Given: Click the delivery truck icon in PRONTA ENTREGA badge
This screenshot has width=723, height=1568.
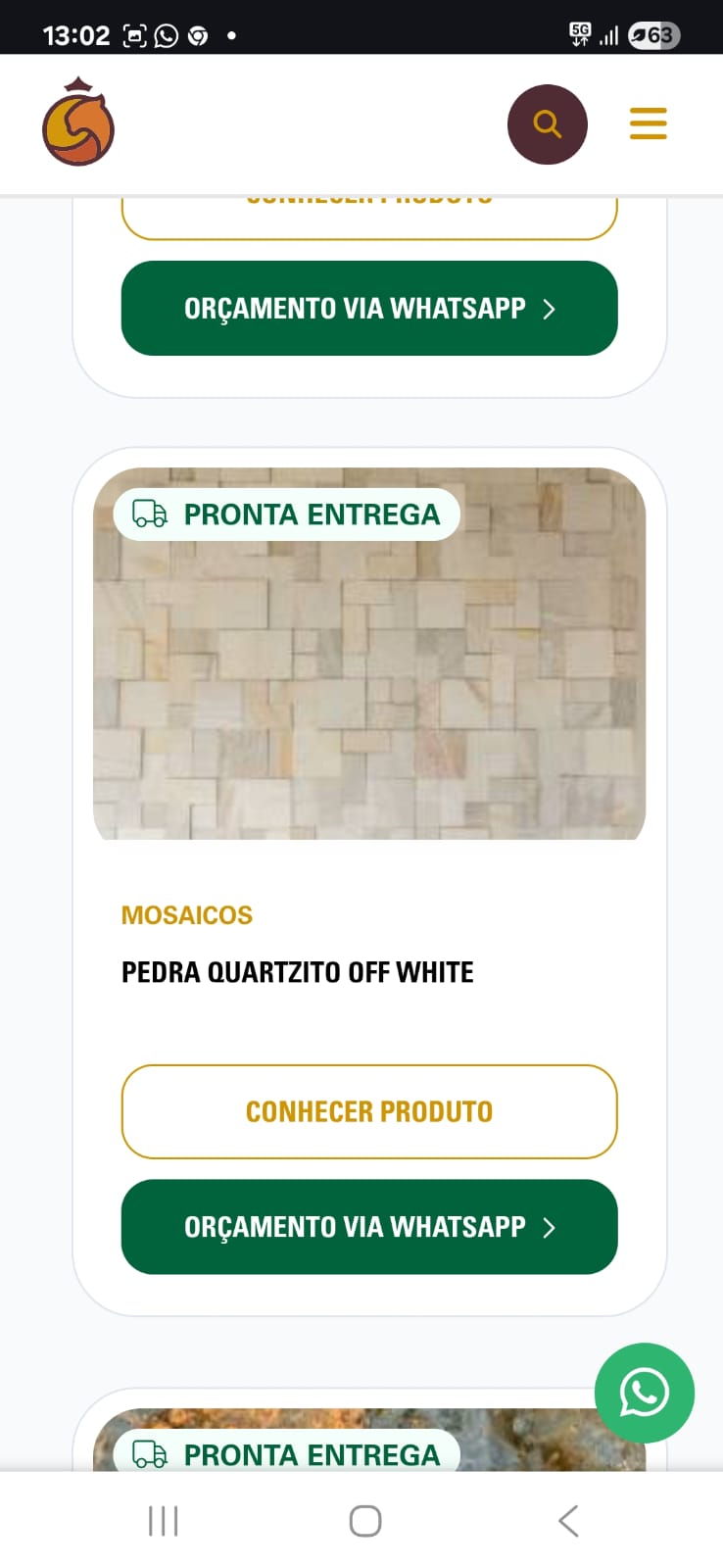Looking at the screenshot, I should click(147, 514).
